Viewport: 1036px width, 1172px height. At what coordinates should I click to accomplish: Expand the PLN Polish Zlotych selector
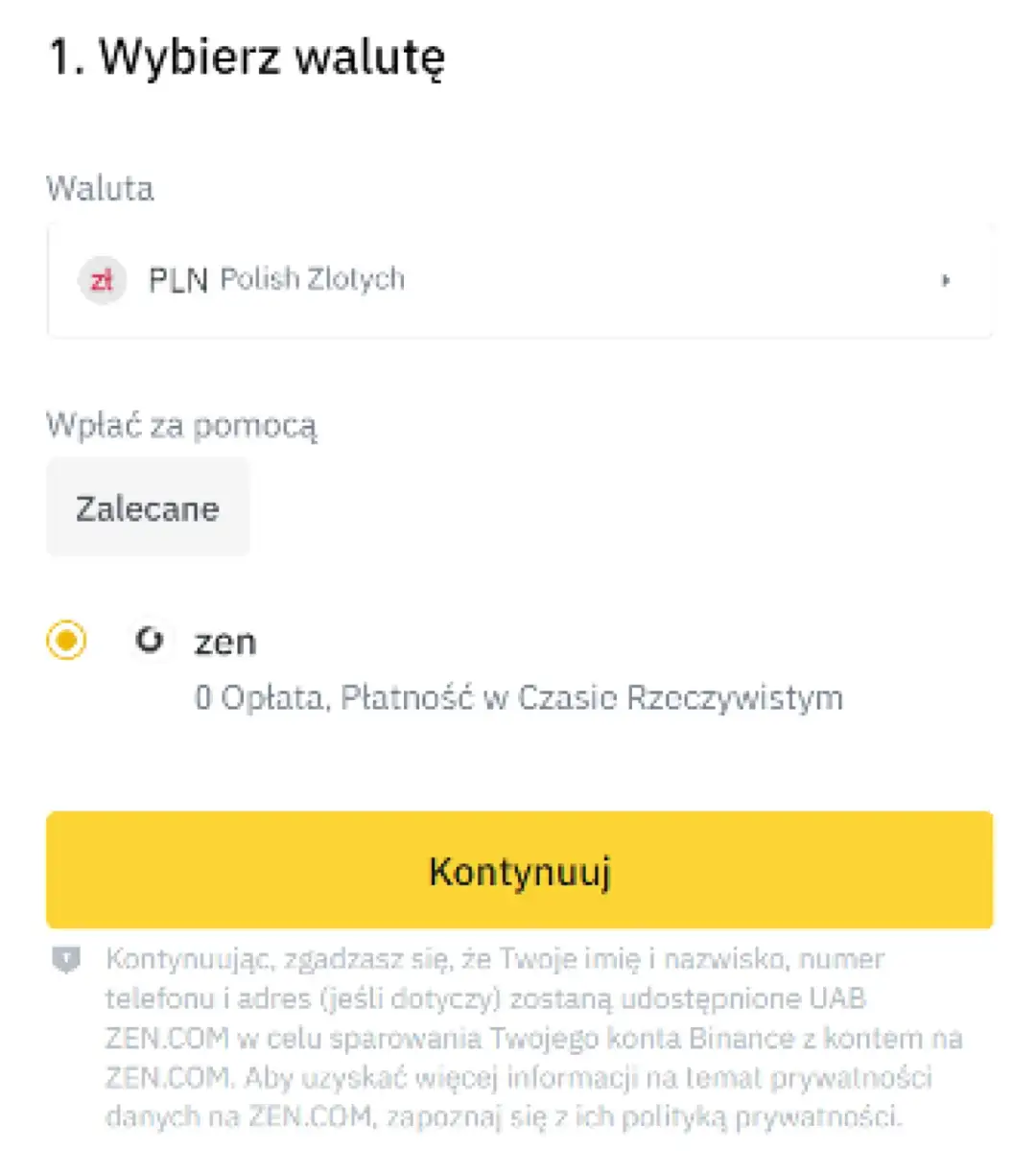518,279
